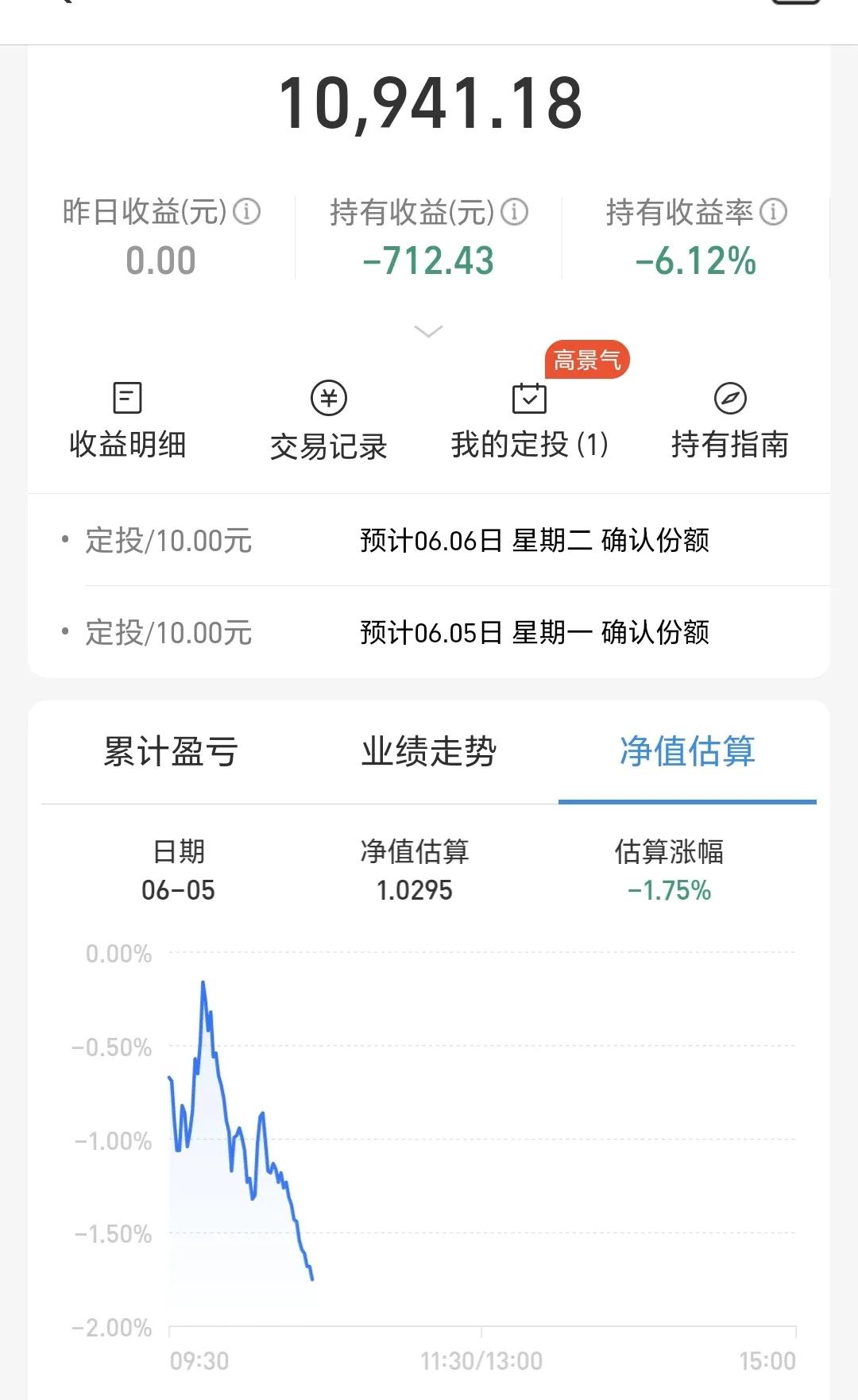This screenshot has height=1400, width=858.
Task: Open 收益明细 earnings details
Action: [x=127, y=422]
